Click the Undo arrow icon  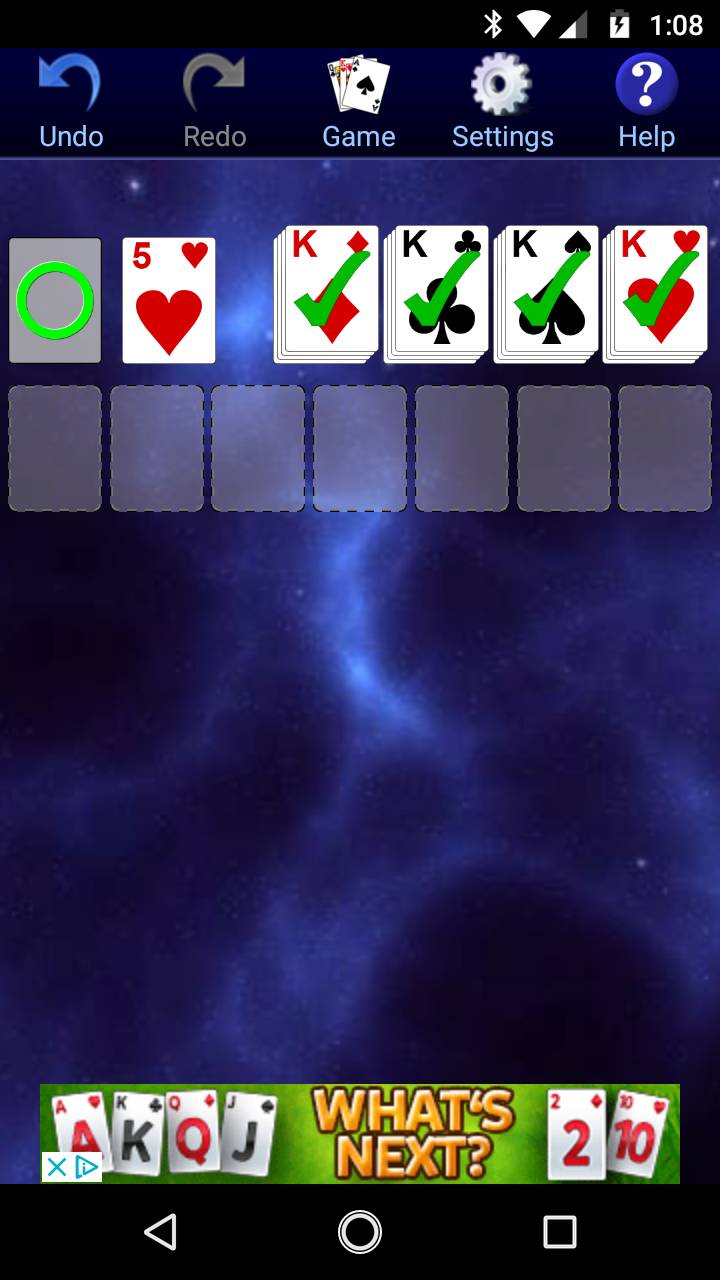click(69, 81)
